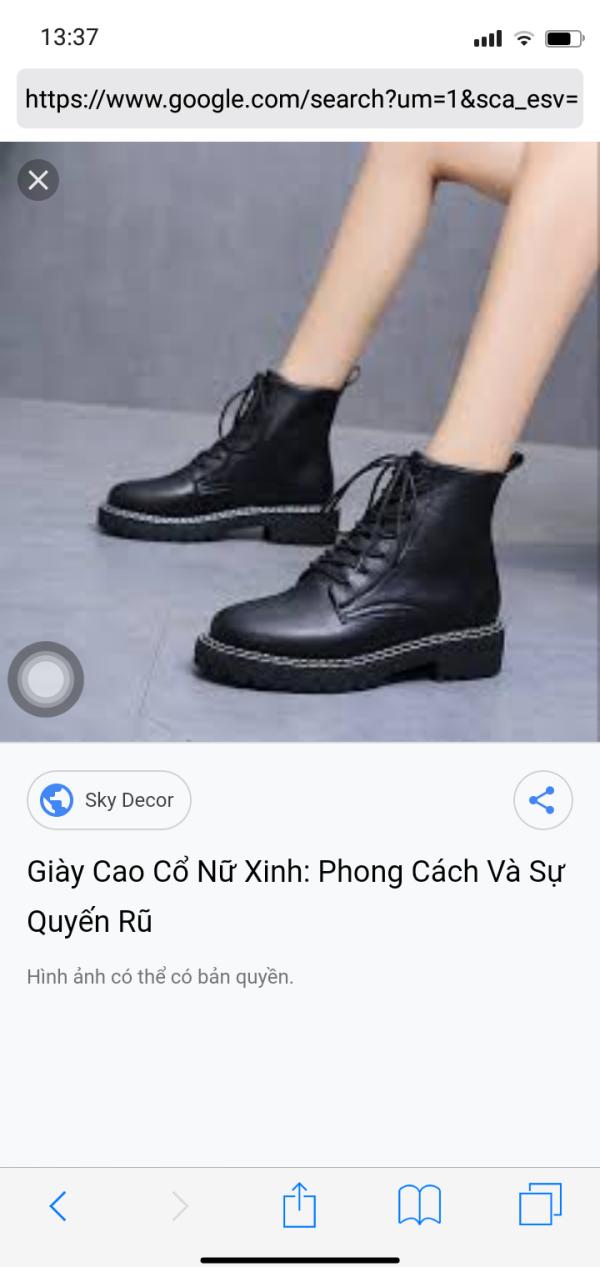Show all open tabs
The height and width of the screenshot is (1267, 600).
[x=540, y=1204]
